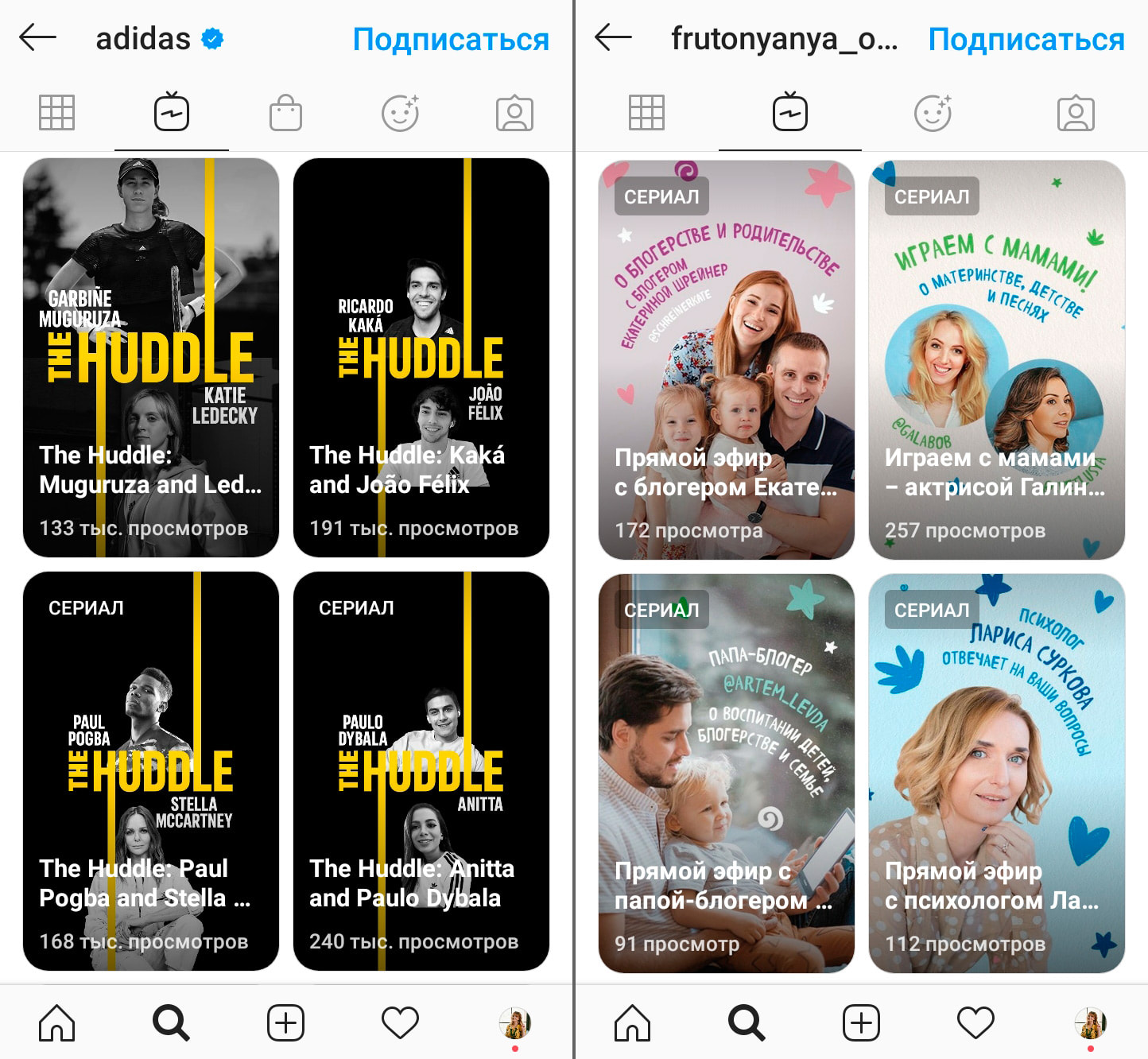Go back from the frutonyanya profile
This screenshot has width=1148, height=1059.
point(613,37)
